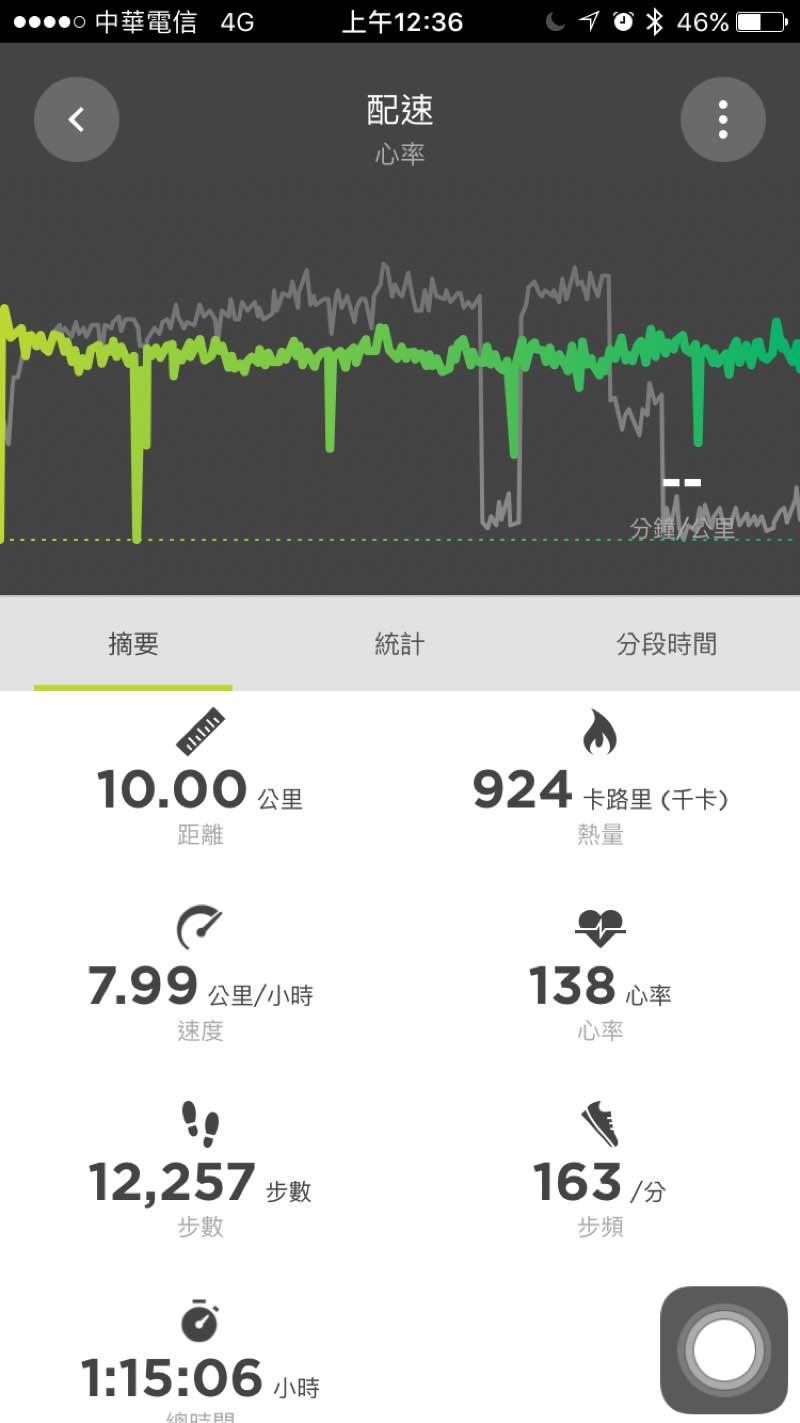The width and height of the screenshot is (800, 1423).
Task: Open the three-dot overflow menu
Action: click(723, 120)
